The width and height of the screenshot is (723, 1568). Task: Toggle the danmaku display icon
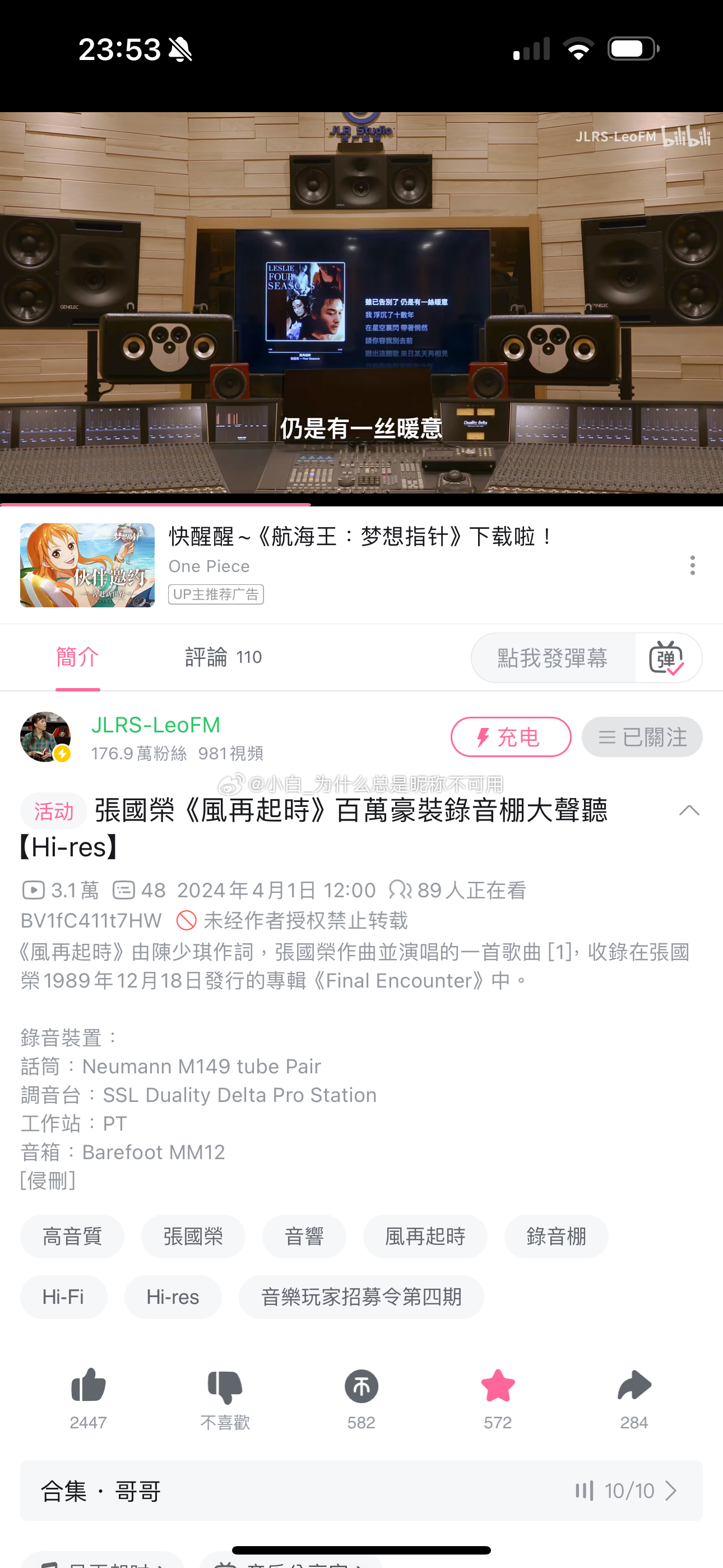[667, 657]
